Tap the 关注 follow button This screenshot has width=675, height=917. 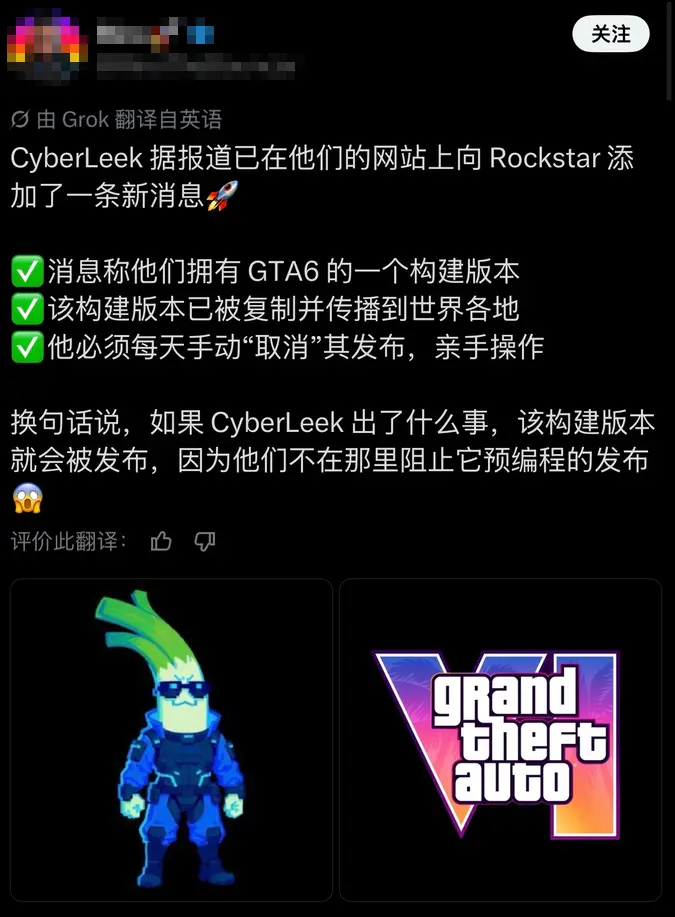coord(611,34)
